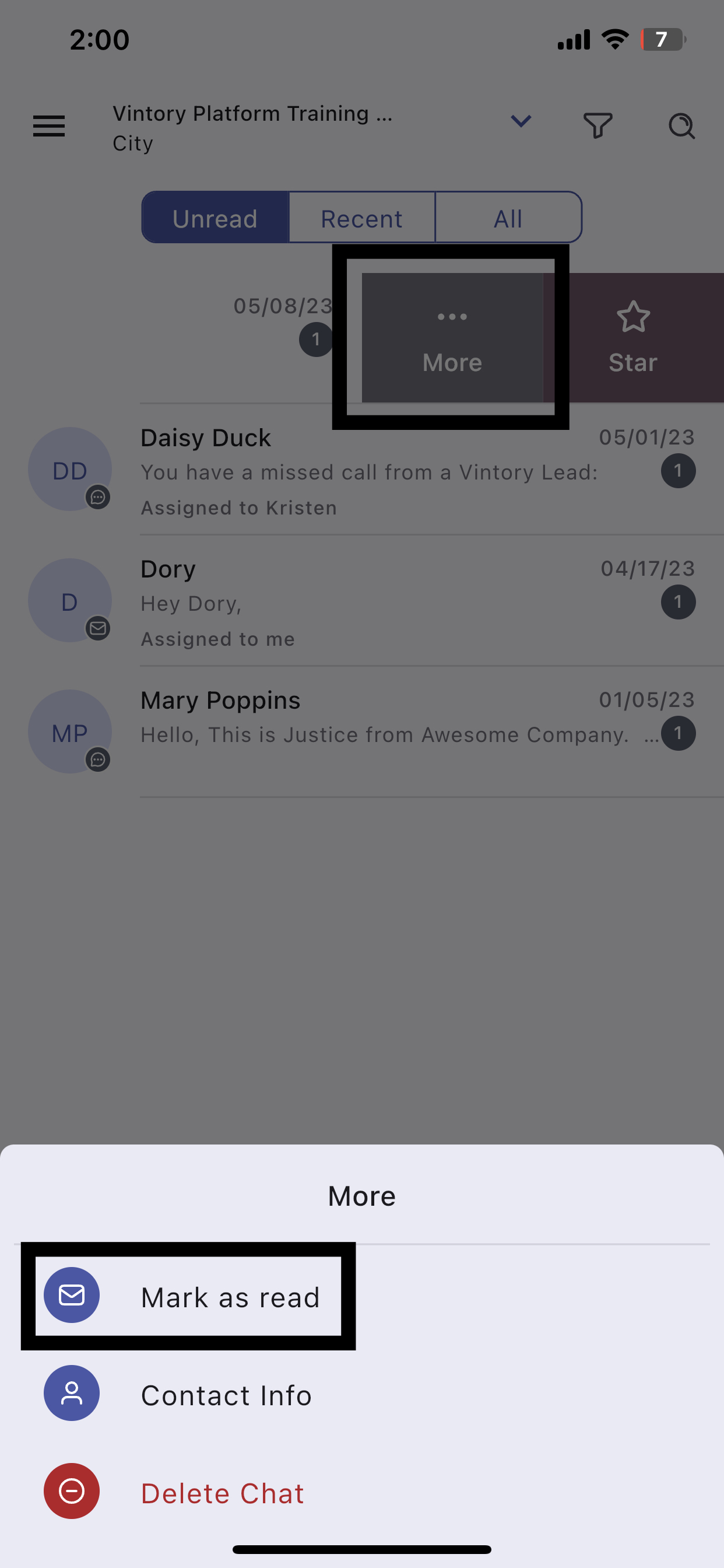The height and width of the screenshot is (1568, 724).
Task: Expand the Vintory Platform Training dropdown
Action: [520, 122]
